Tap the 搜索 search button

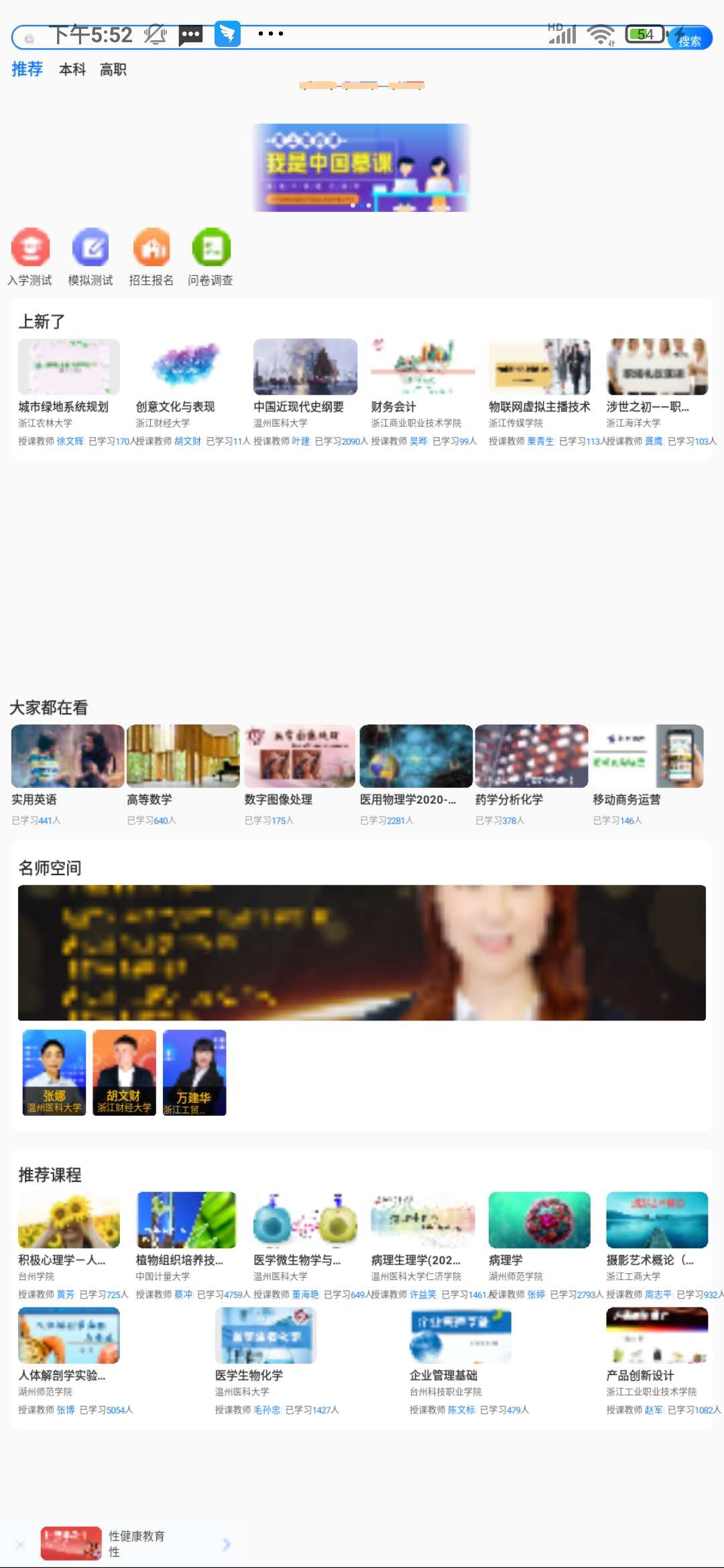coord(689,39)
